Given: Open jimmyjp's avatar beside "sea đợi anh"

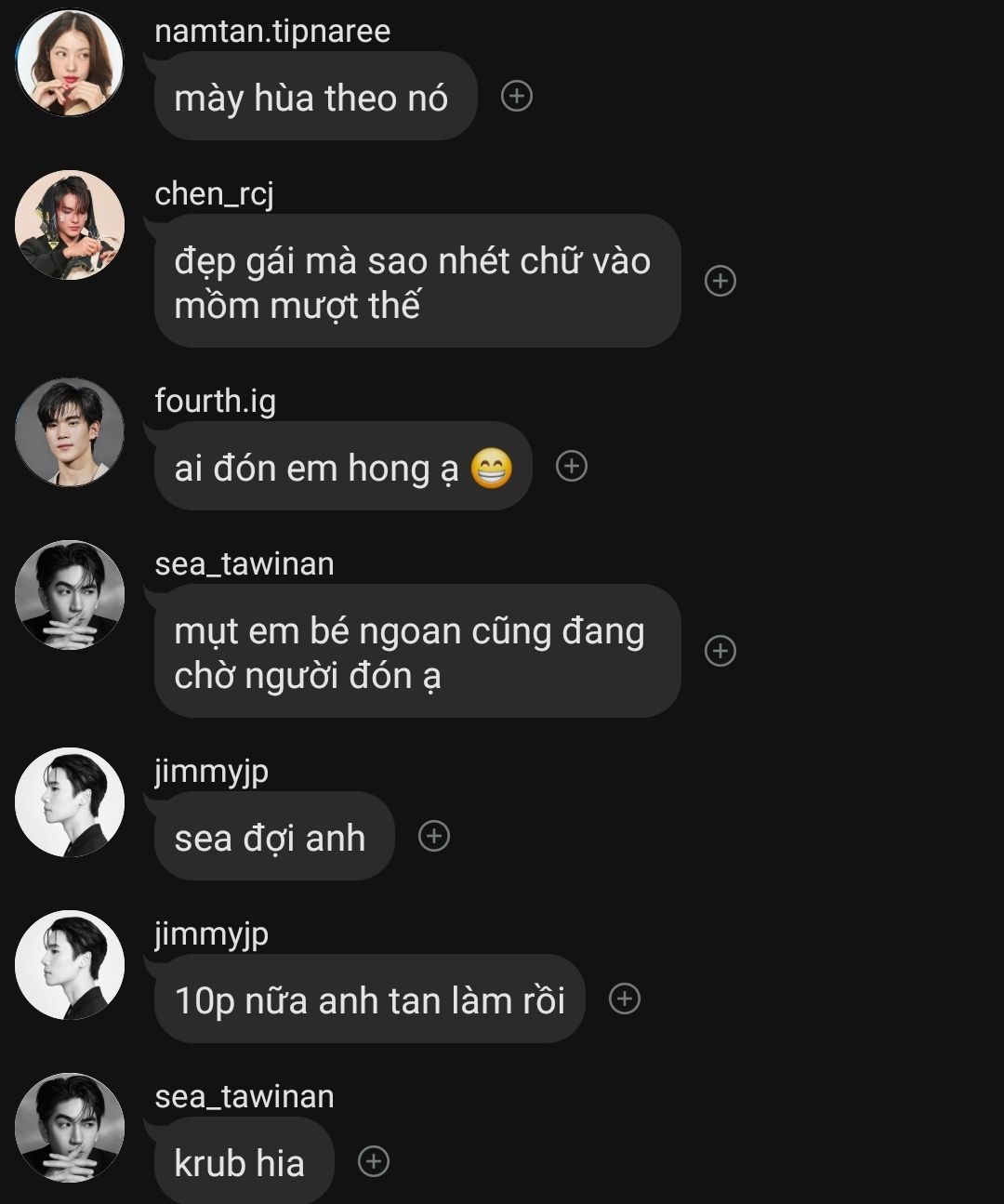Looking at the screenshot, I should [x=70, y=802].
